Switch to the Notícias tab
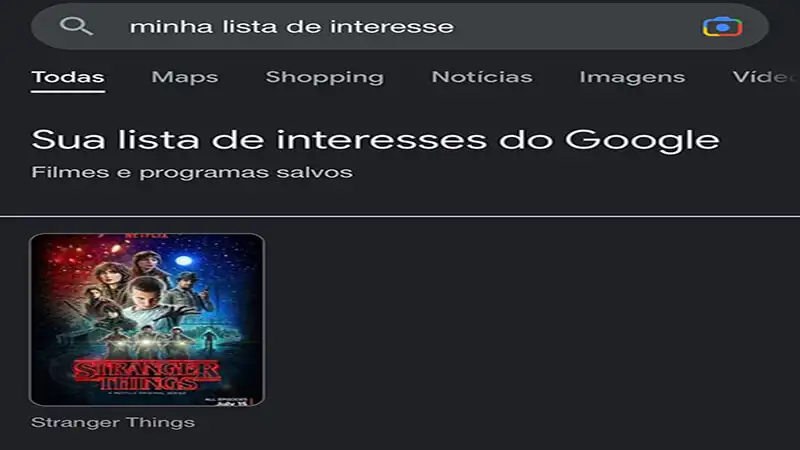Viewport: 800px width, 450px height. [x=481, y=77]
